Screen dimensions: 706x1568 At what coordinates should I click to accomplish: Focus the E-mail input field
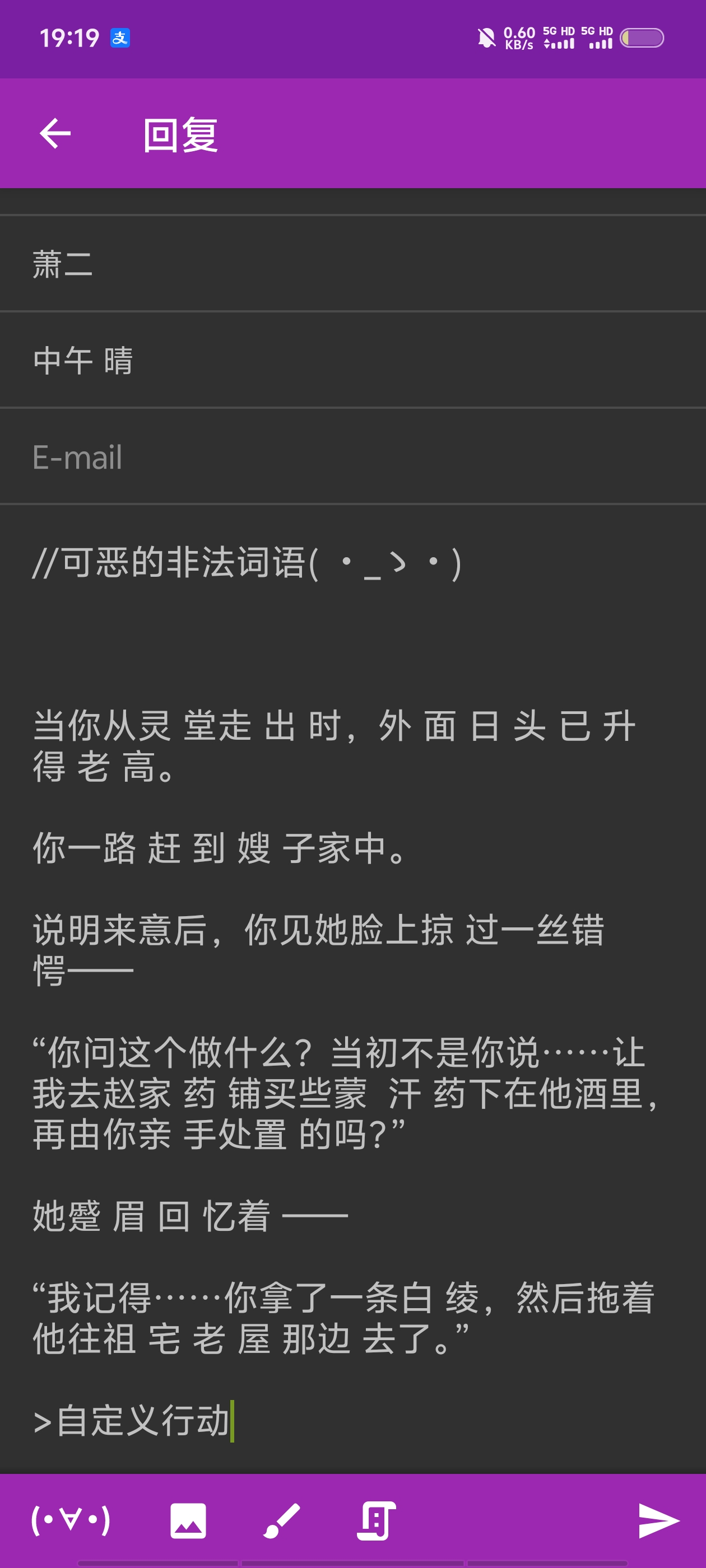[352, 457]
